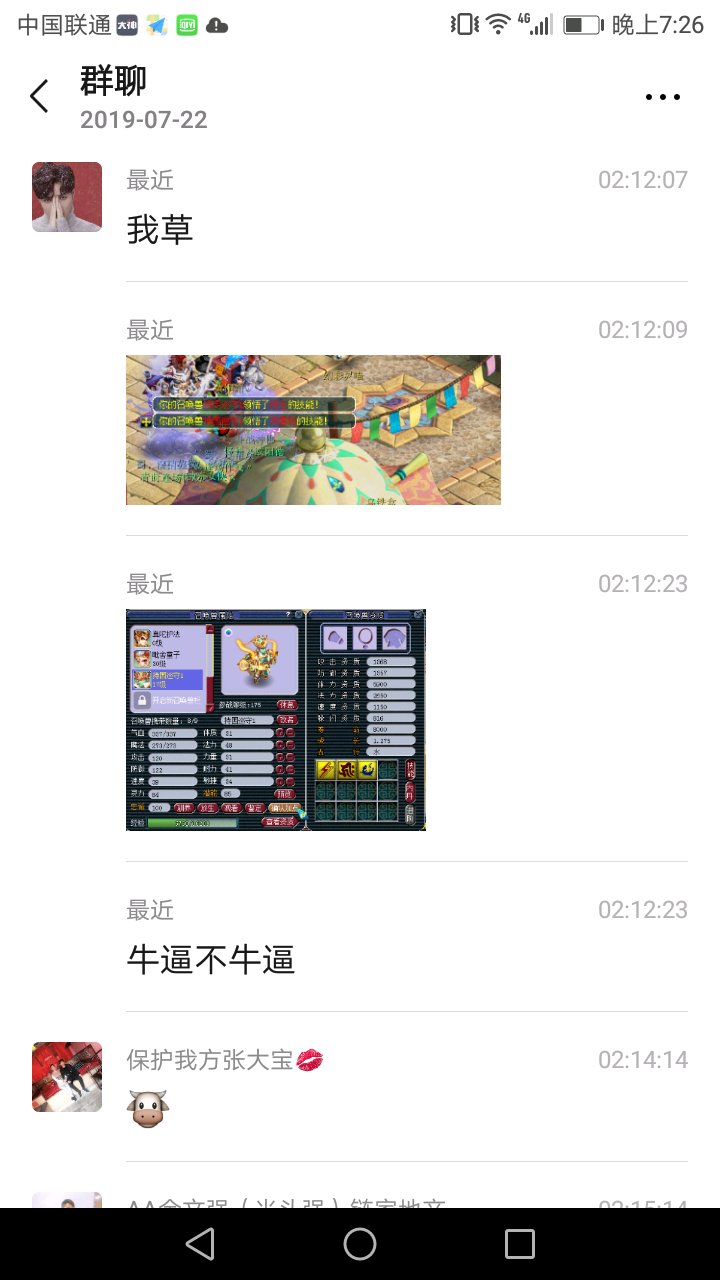The width and height of the screenshot is (720, 1280).
Task: Open 保护我方张大宝's avatar
Action: pyautogui.click(x=67, y=1077)
